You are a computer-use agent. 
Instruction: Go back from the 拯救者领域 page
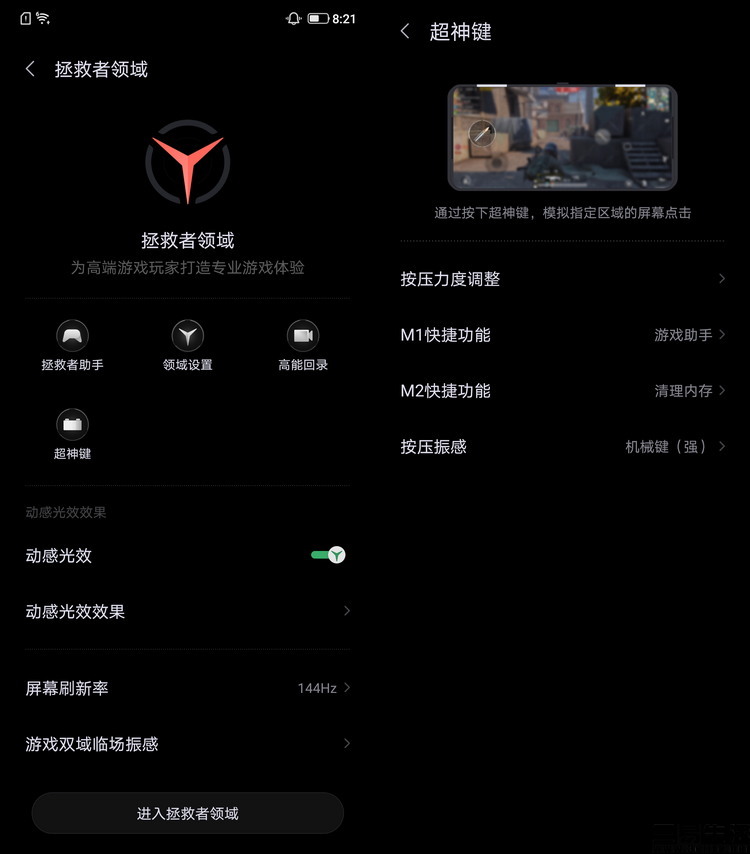click(30, 69)
